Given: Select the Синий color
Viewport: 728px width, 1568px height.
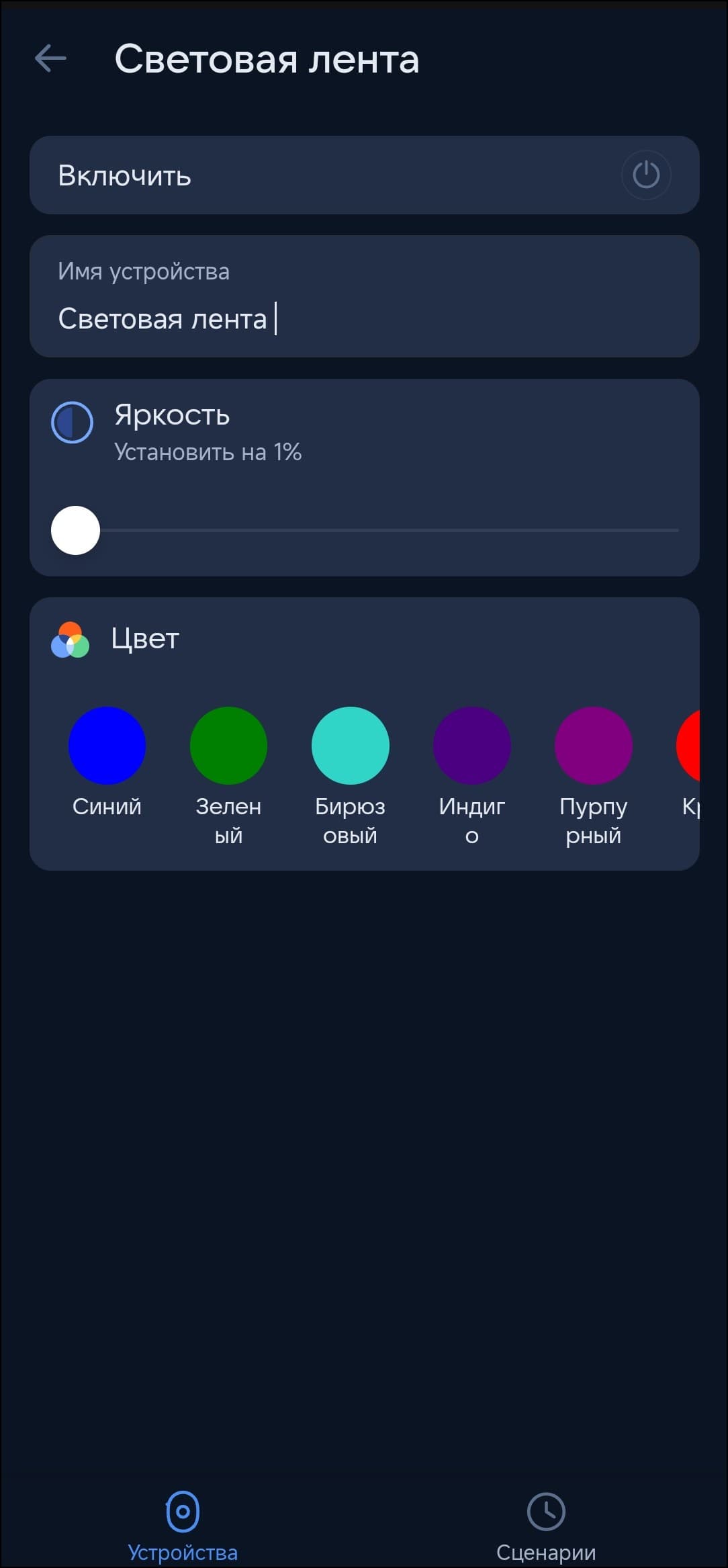Looking at the screenshot, I should tap(107, 746).
